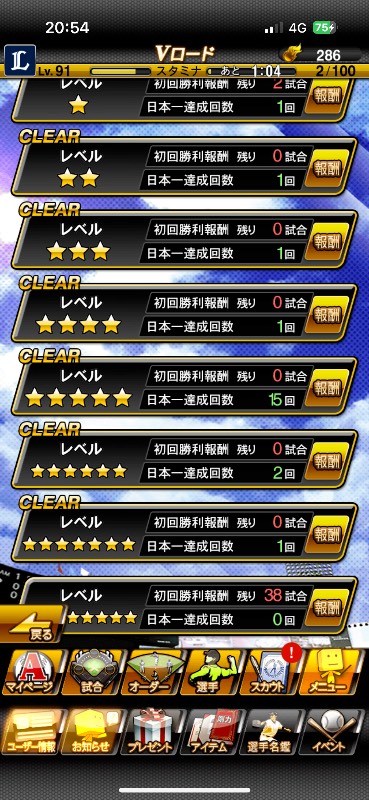Open the プレゼント box

pos(153,732)
